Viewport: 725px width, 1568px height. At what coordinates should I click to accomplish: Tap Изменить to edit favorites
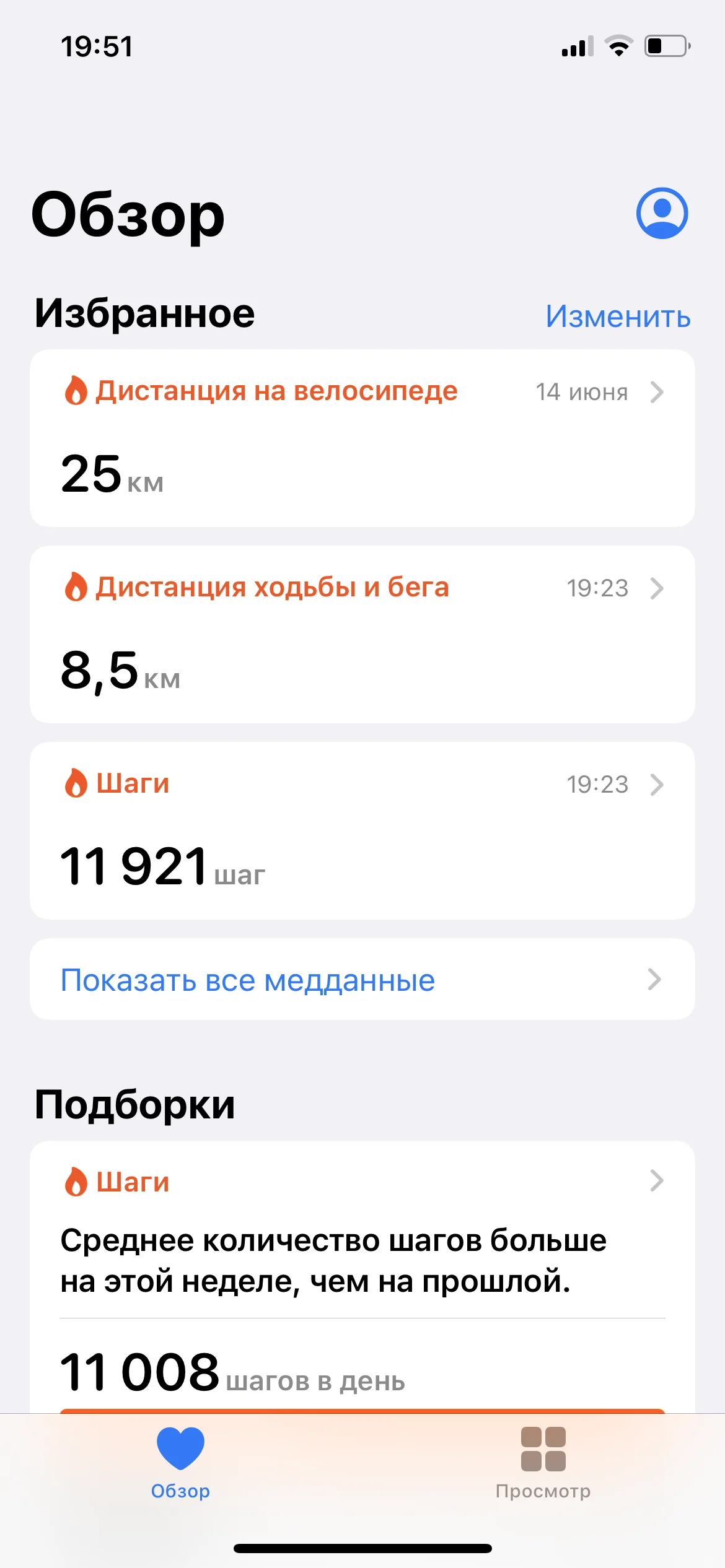618,316
